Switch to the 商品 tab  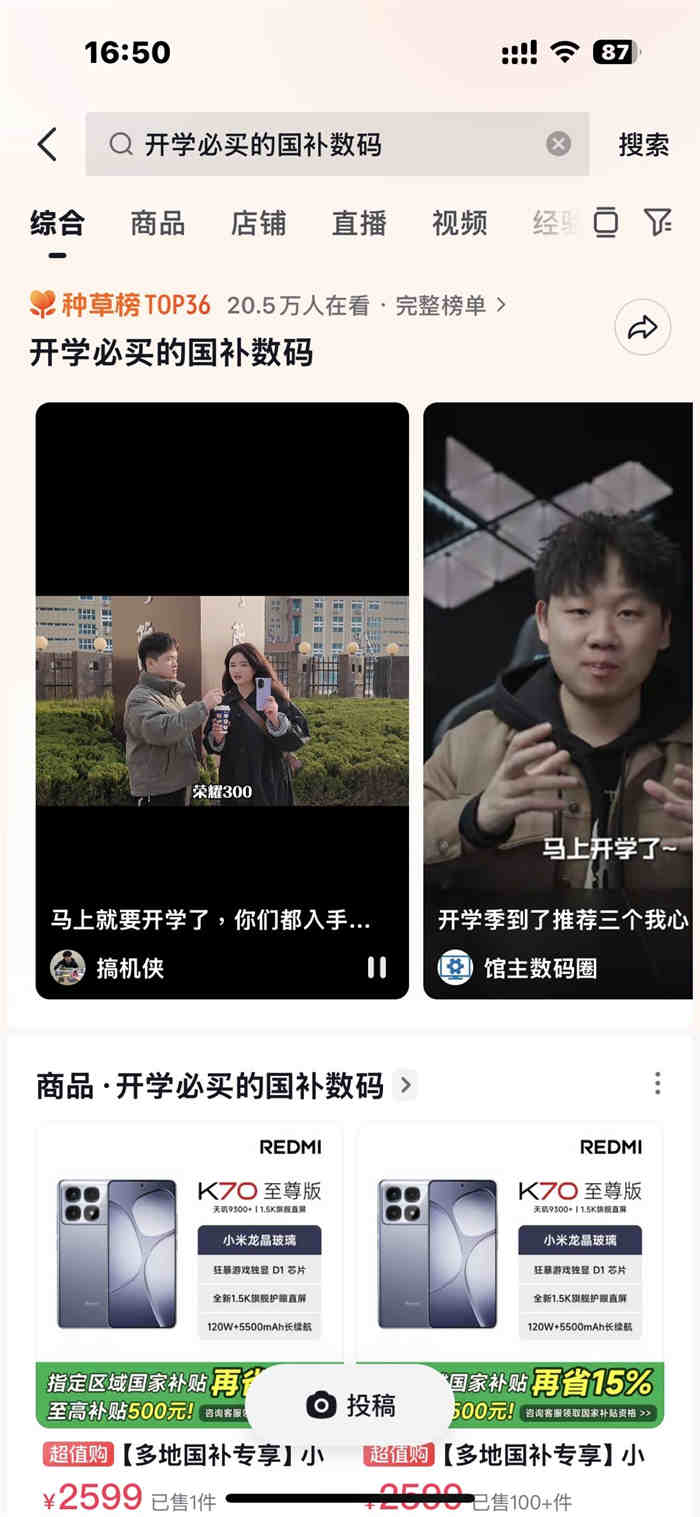pyautogui.click(x=157, y=223)
